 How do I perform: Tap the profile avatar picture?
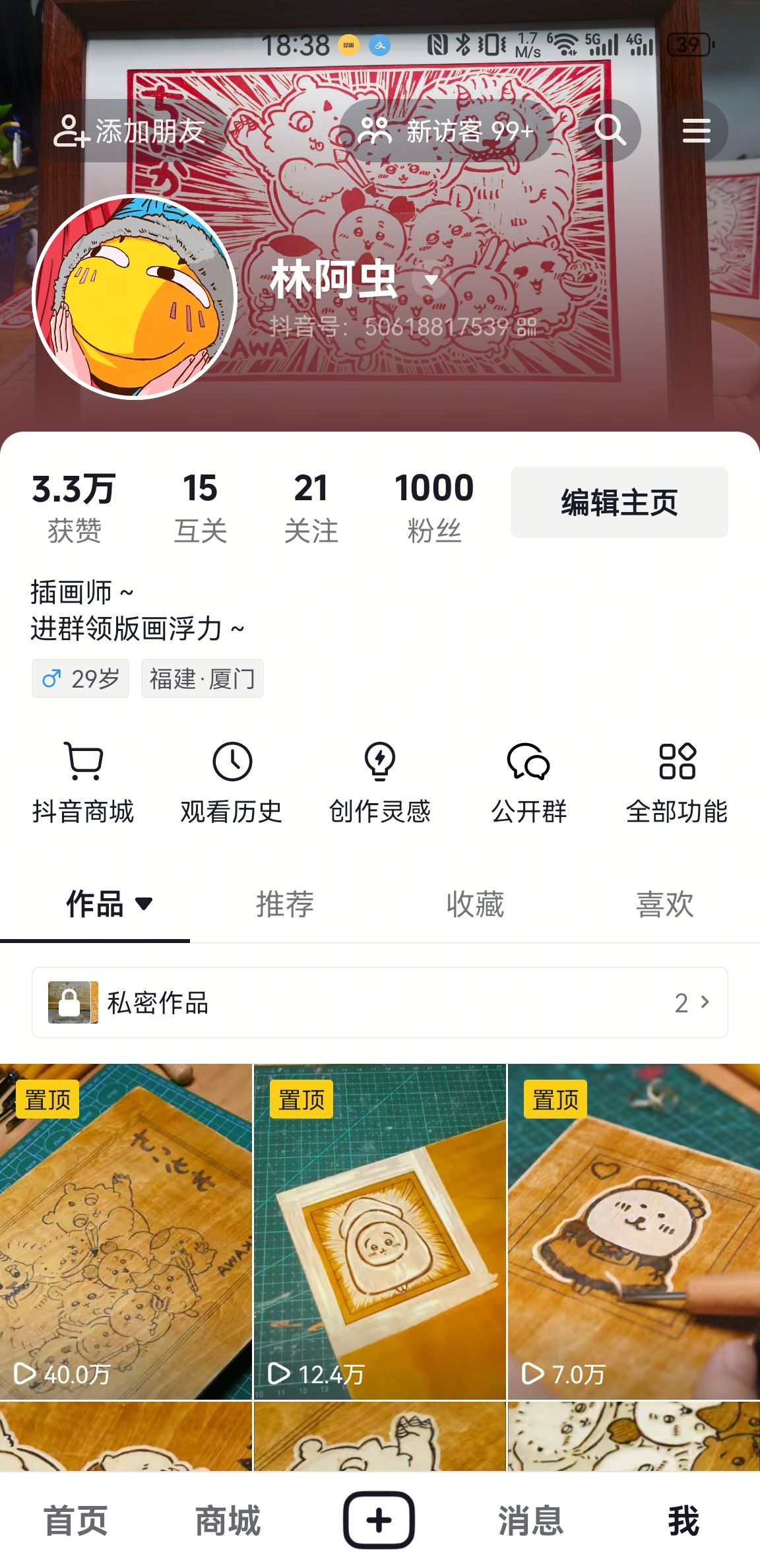click(135, 298)
